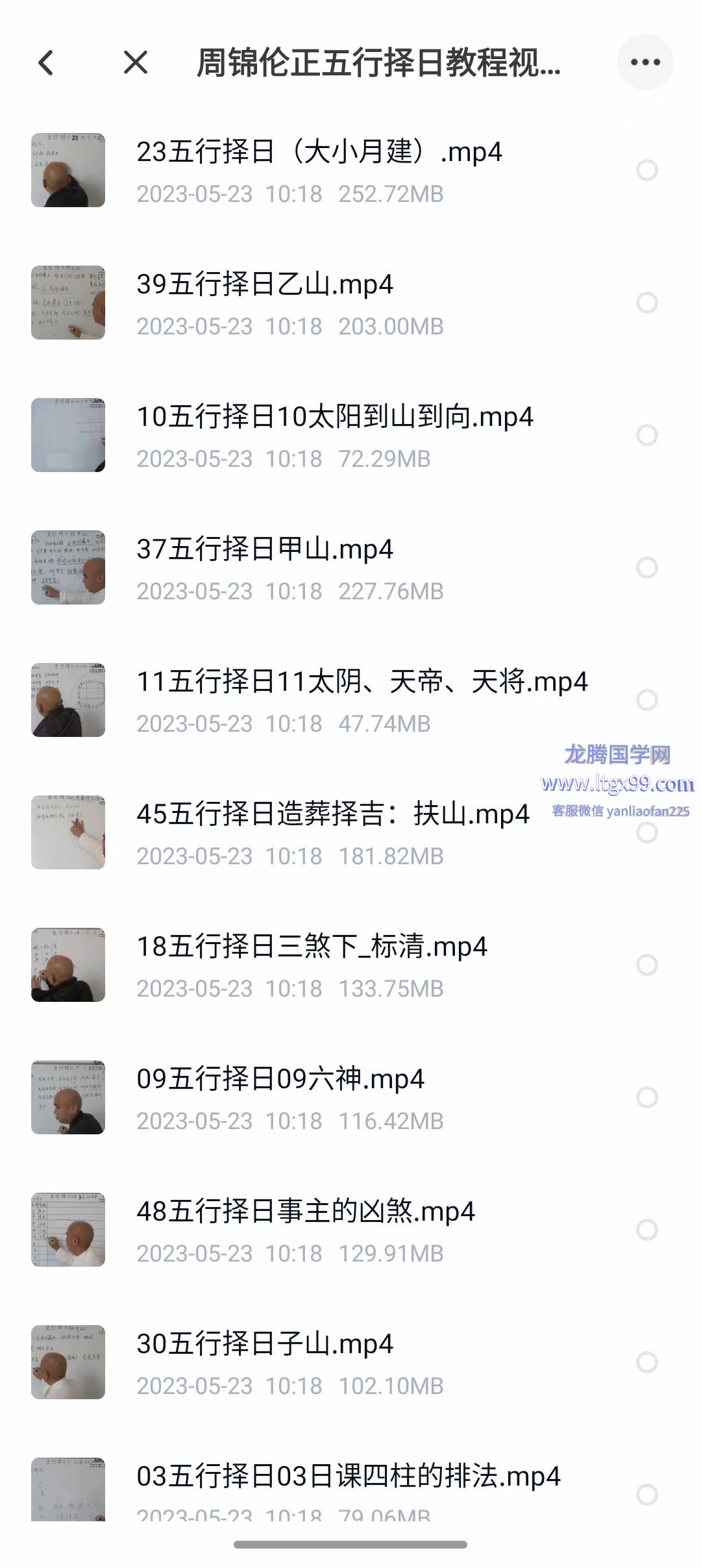Viewport: 701px width, 1568px height.
Task: Open 09五行择日09六神.mp4 file
Action: coord(280,1080)
